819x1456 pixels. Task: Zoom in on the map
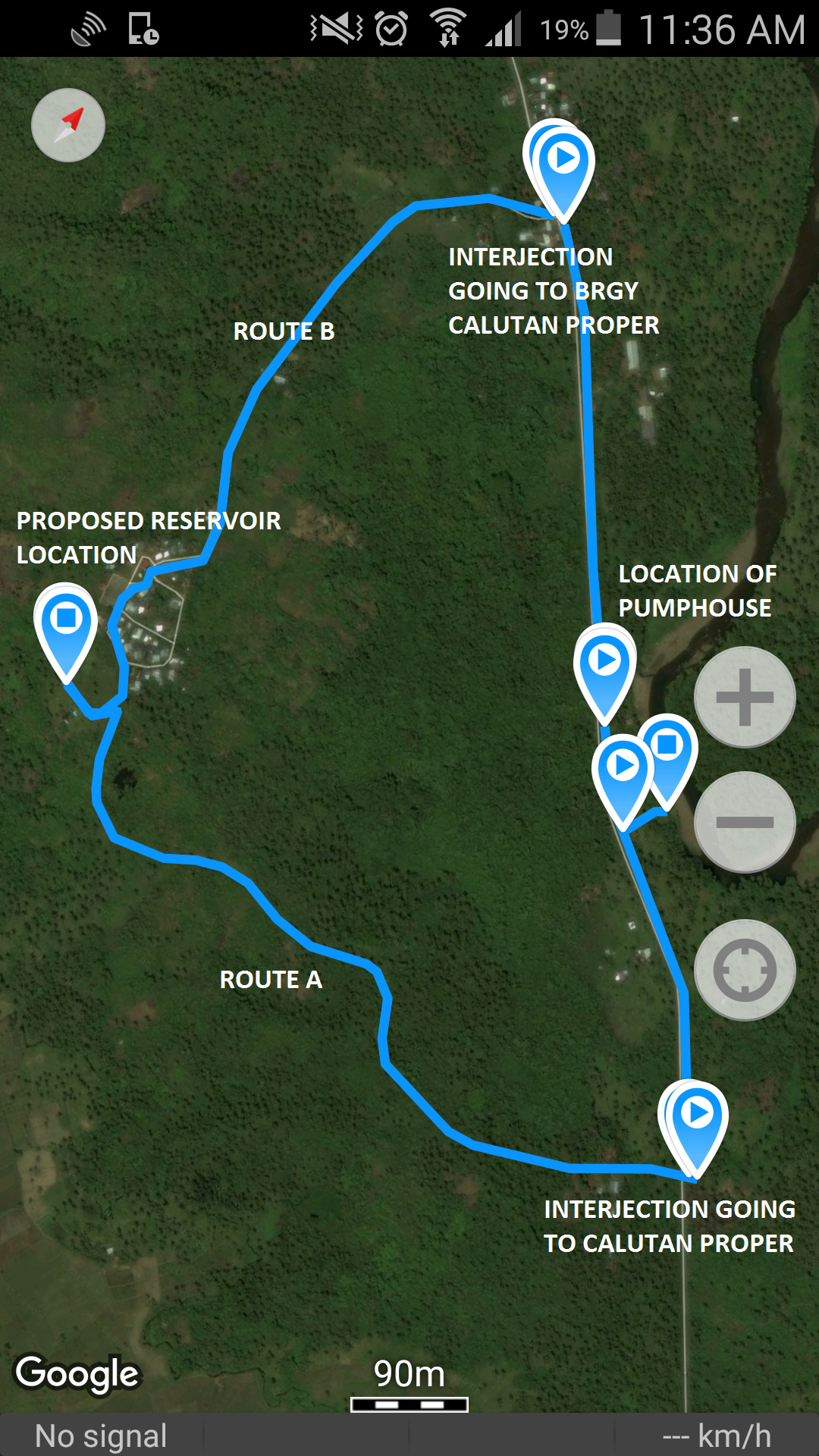[x=745, y=697]
